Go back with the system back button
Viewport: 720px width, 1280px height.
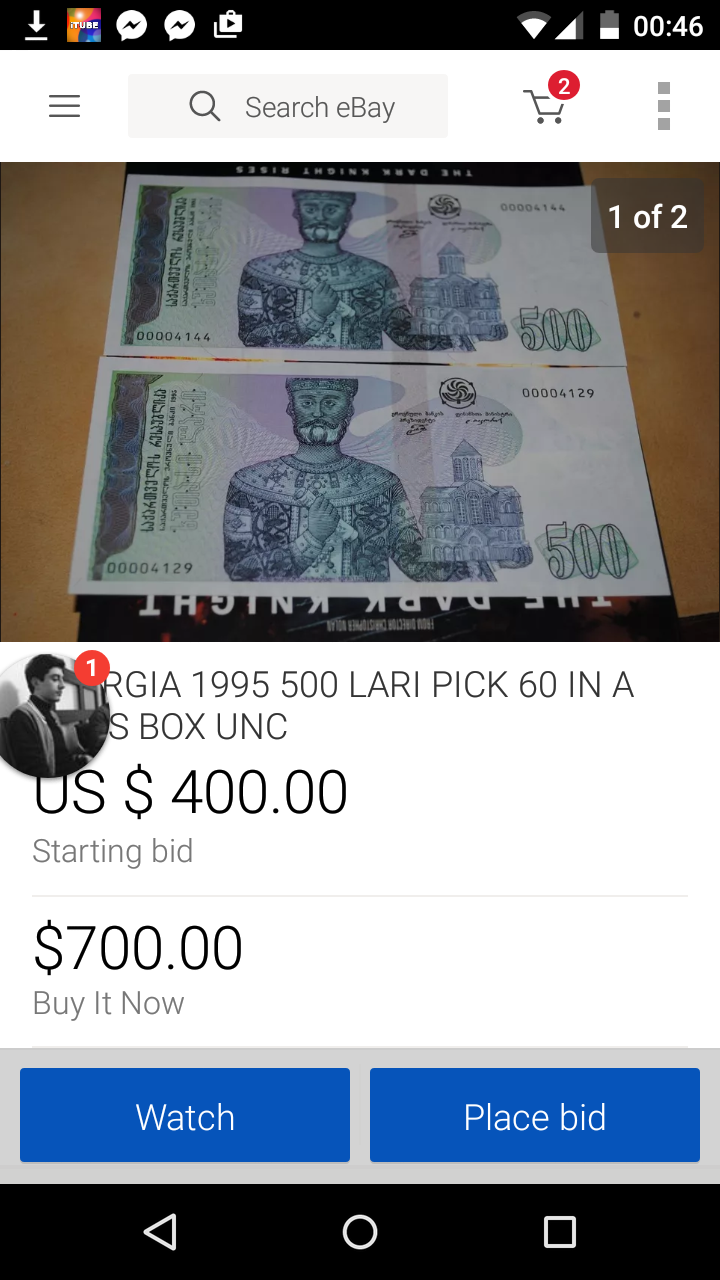click(160, 1231)
